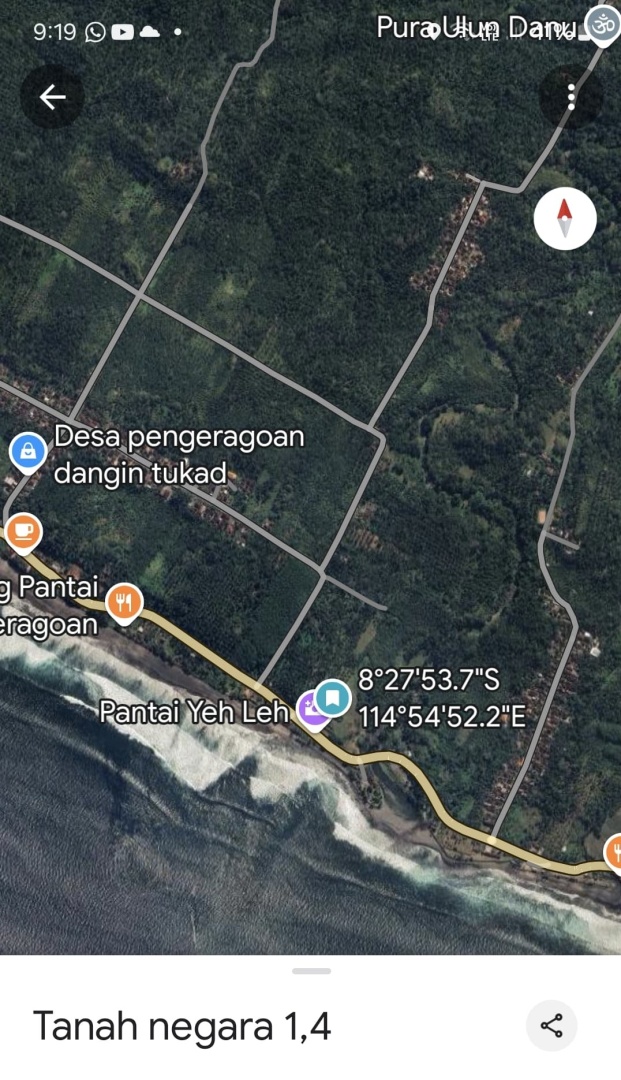Viewport: 621px width, 1080px height.
Task: Expand the Tanah negara 1,4 info sheet
Action: pos(311,970)
